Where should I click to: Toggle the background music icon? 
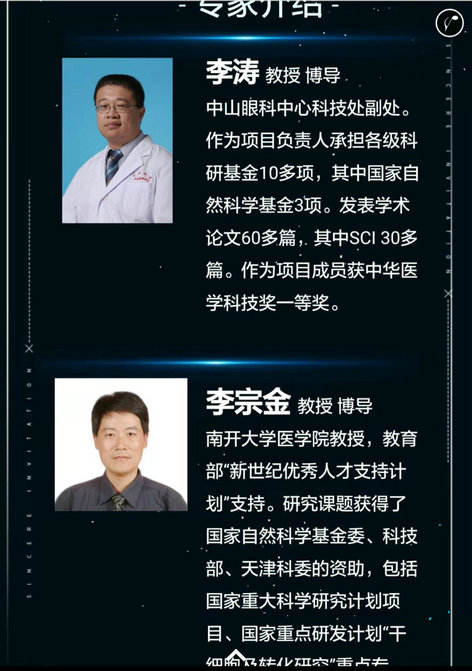pos(450,24)
